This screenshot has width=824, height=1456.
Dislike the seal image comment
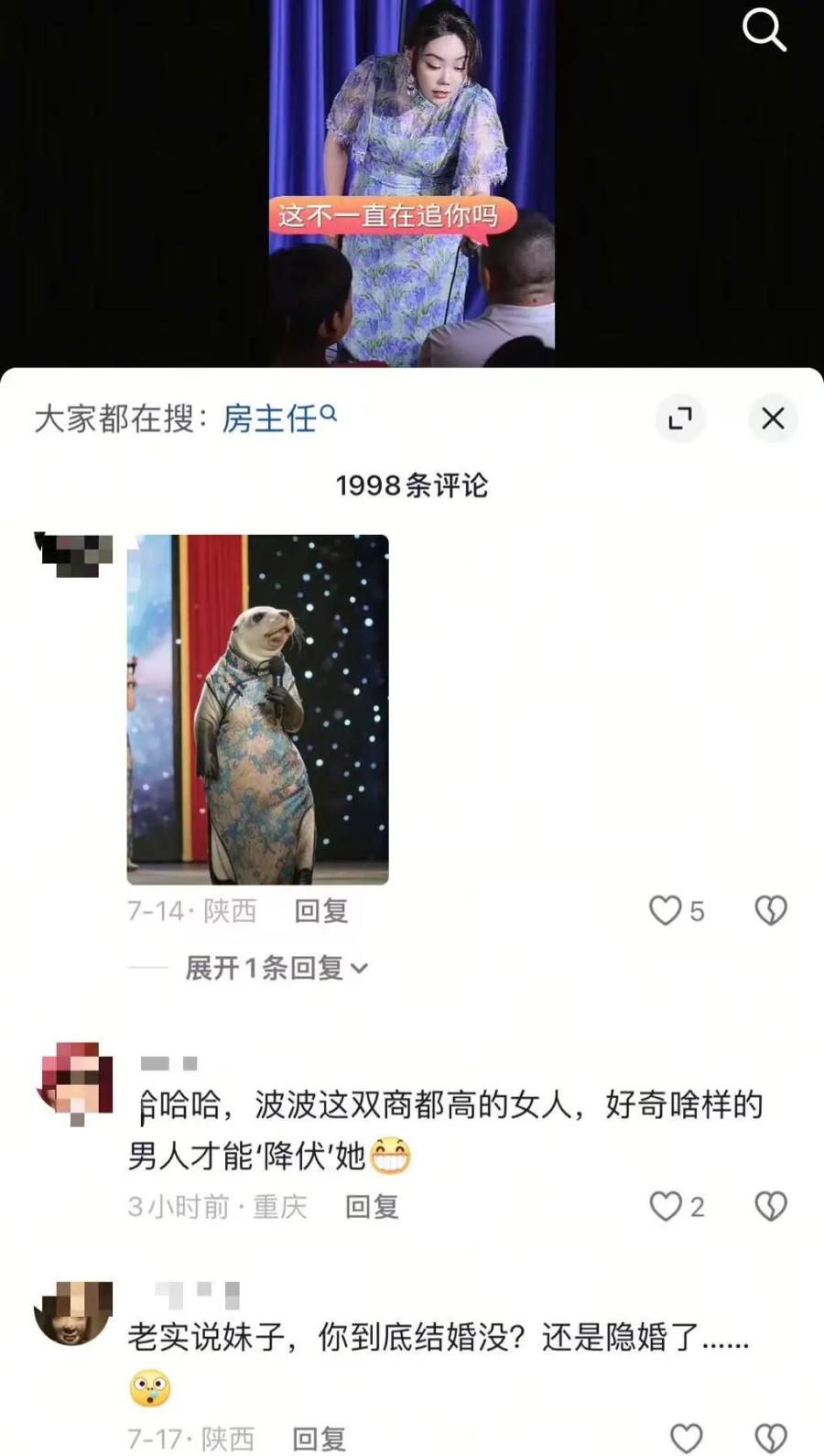pyautogui.click(x=771, y=910)
